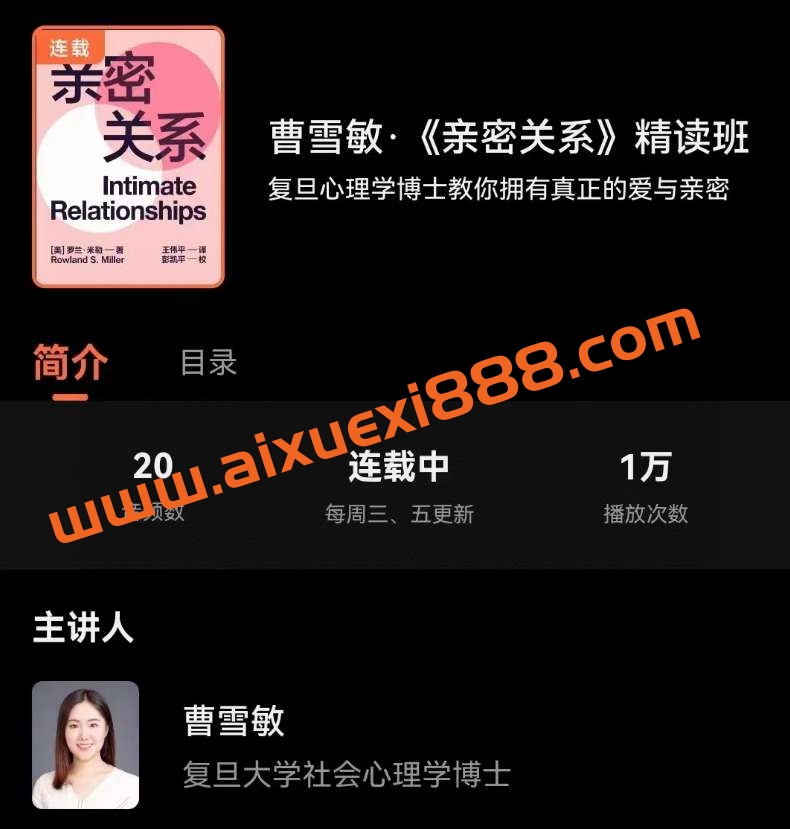
Task: Switch to the 目录 tab
Action: [208, 362]
